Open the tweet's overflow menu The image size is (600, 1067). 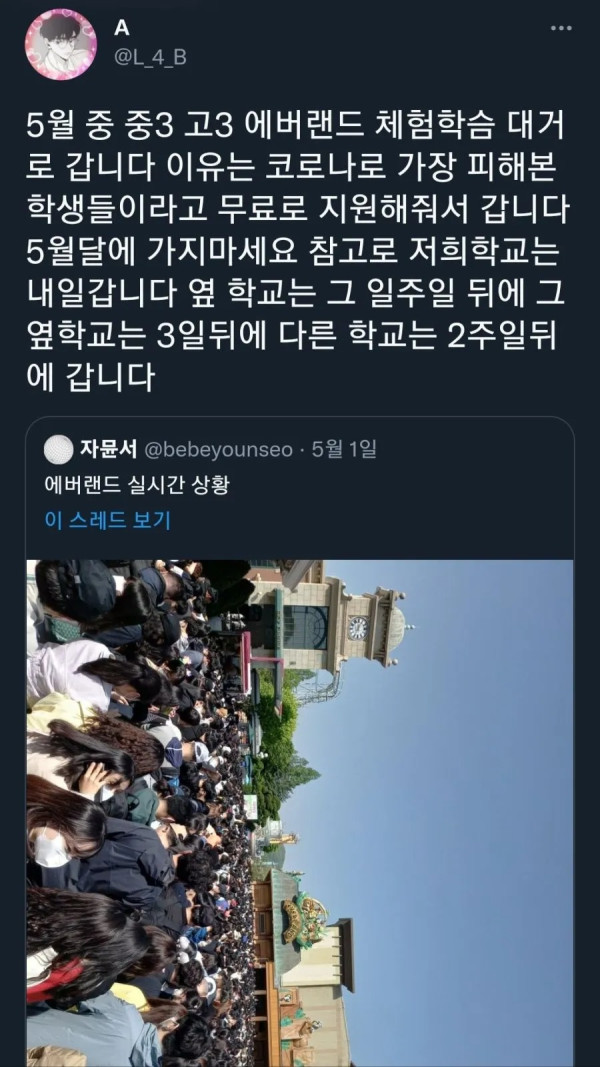[561, 29]
